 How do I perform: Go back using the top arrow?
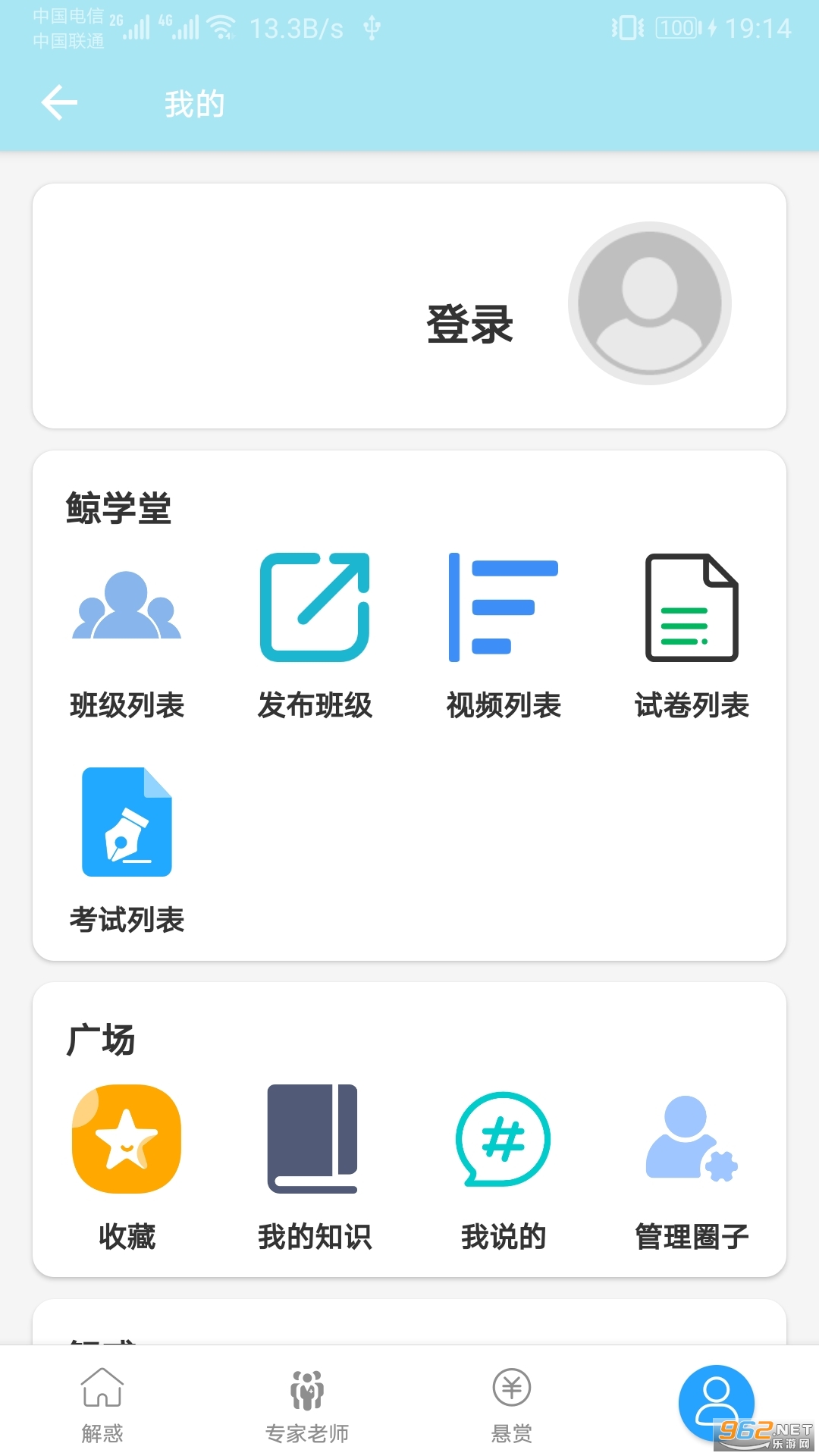pyautogui.click(x=59, y=103)
